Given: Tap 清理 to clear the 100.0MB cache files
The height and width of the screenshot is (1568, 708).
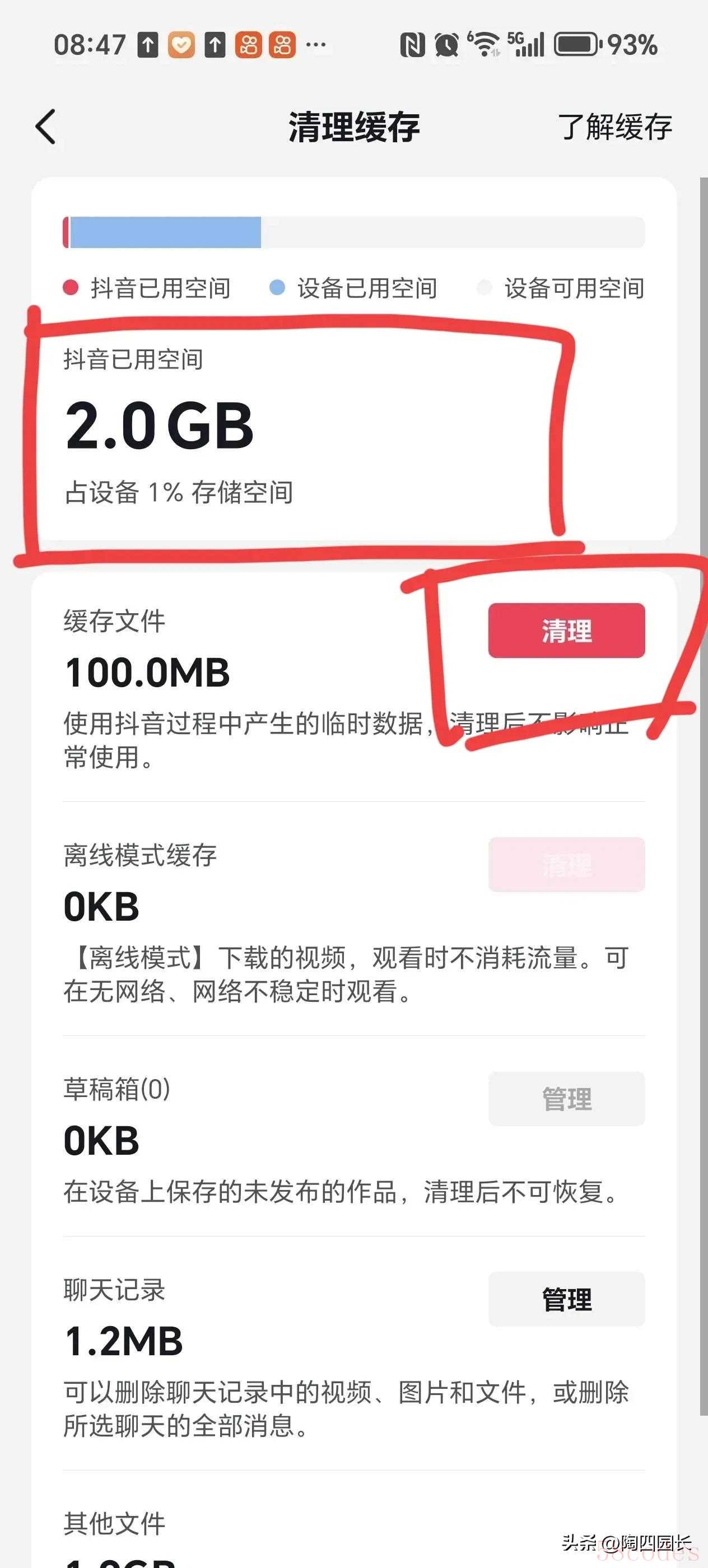Looking at the screenshot, I should 566,631.
